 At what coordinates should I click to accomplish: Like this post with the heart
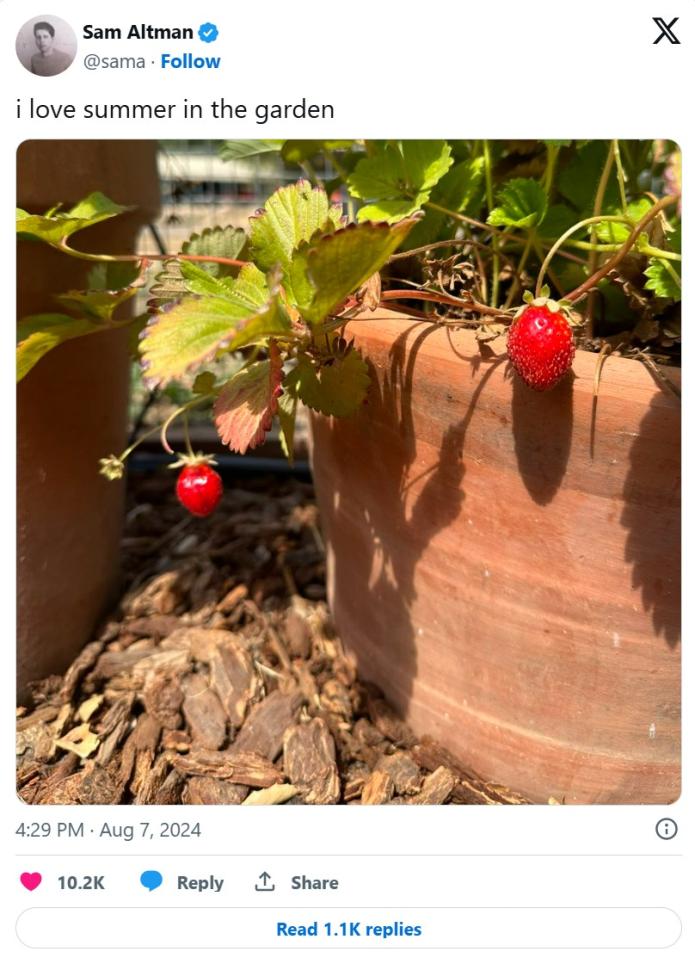pyautogui.click(x=32, y=882)
